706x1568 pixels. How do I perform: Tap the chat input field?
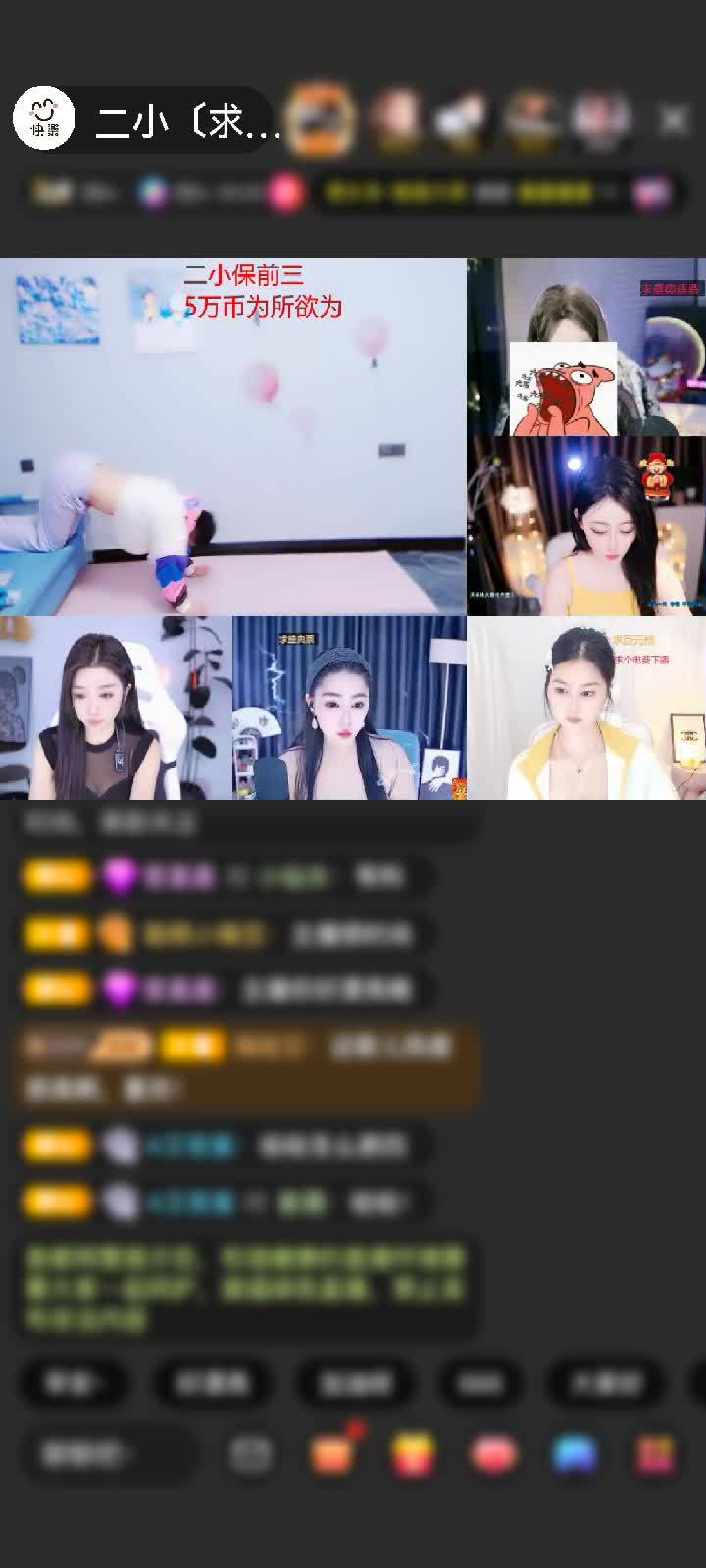click(103, 1454)
